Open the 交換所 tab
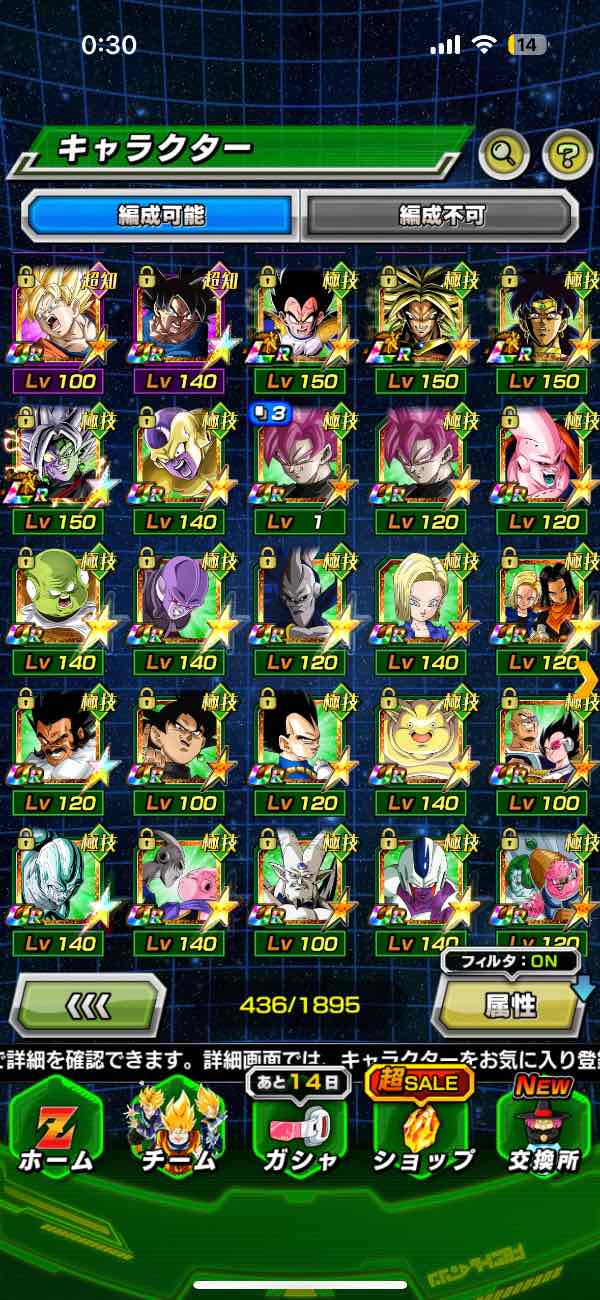The image size is (600, 1300). tap(543, 1130)
